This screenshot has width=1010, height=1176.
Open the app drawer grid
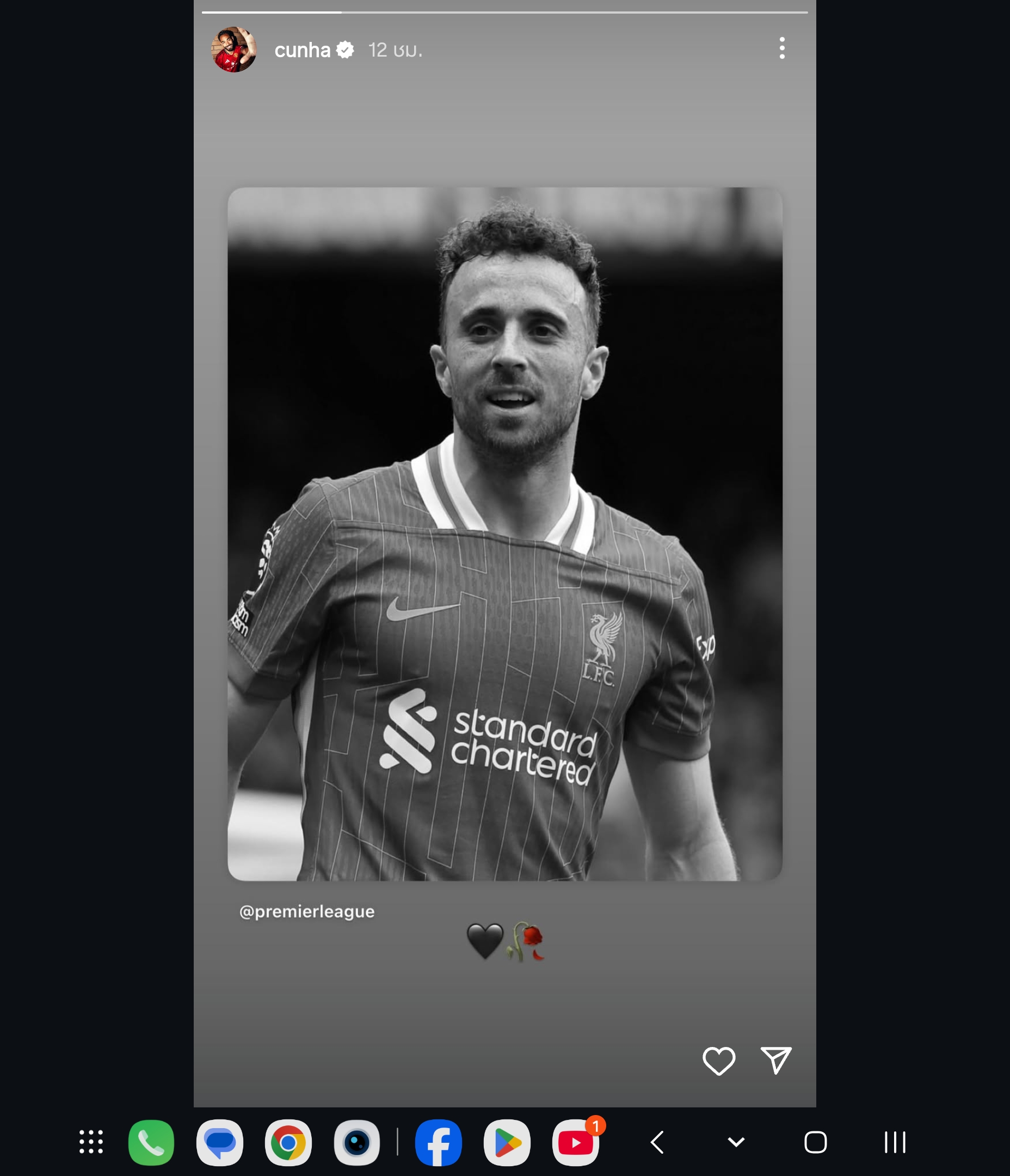[91, 1142]
